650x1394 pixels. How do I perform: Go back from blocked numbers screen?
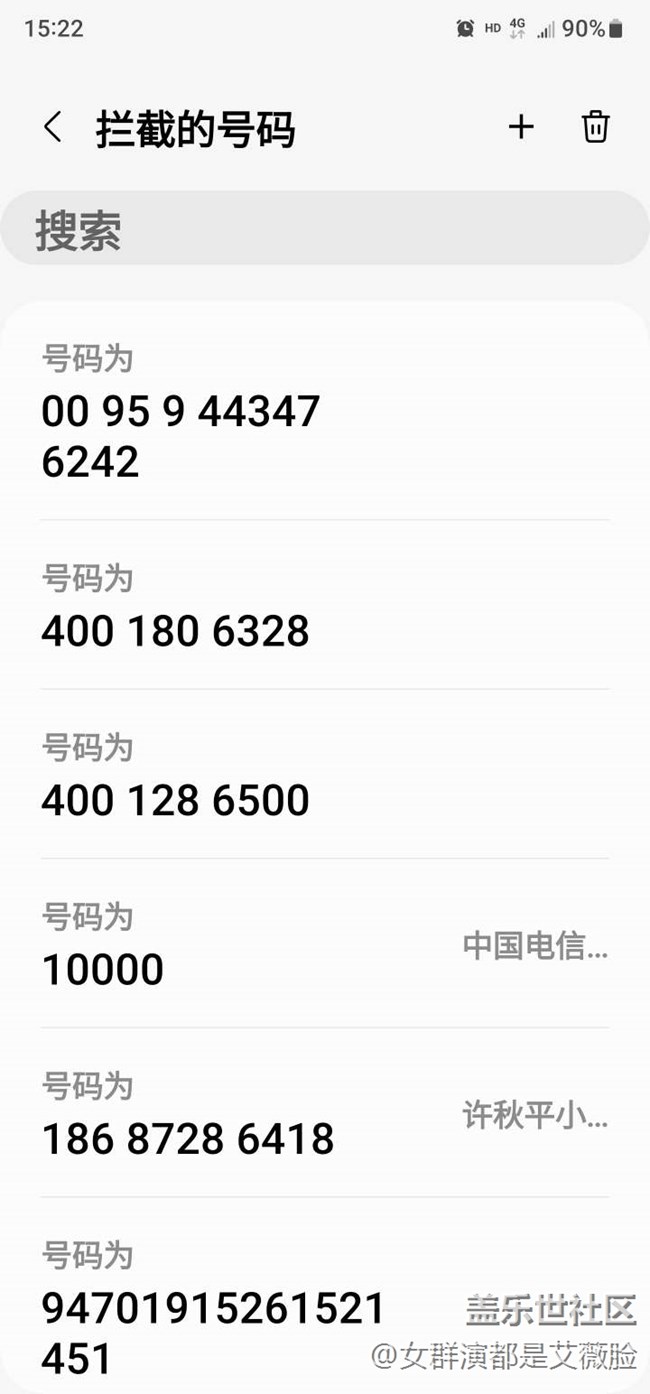[53, 128]
